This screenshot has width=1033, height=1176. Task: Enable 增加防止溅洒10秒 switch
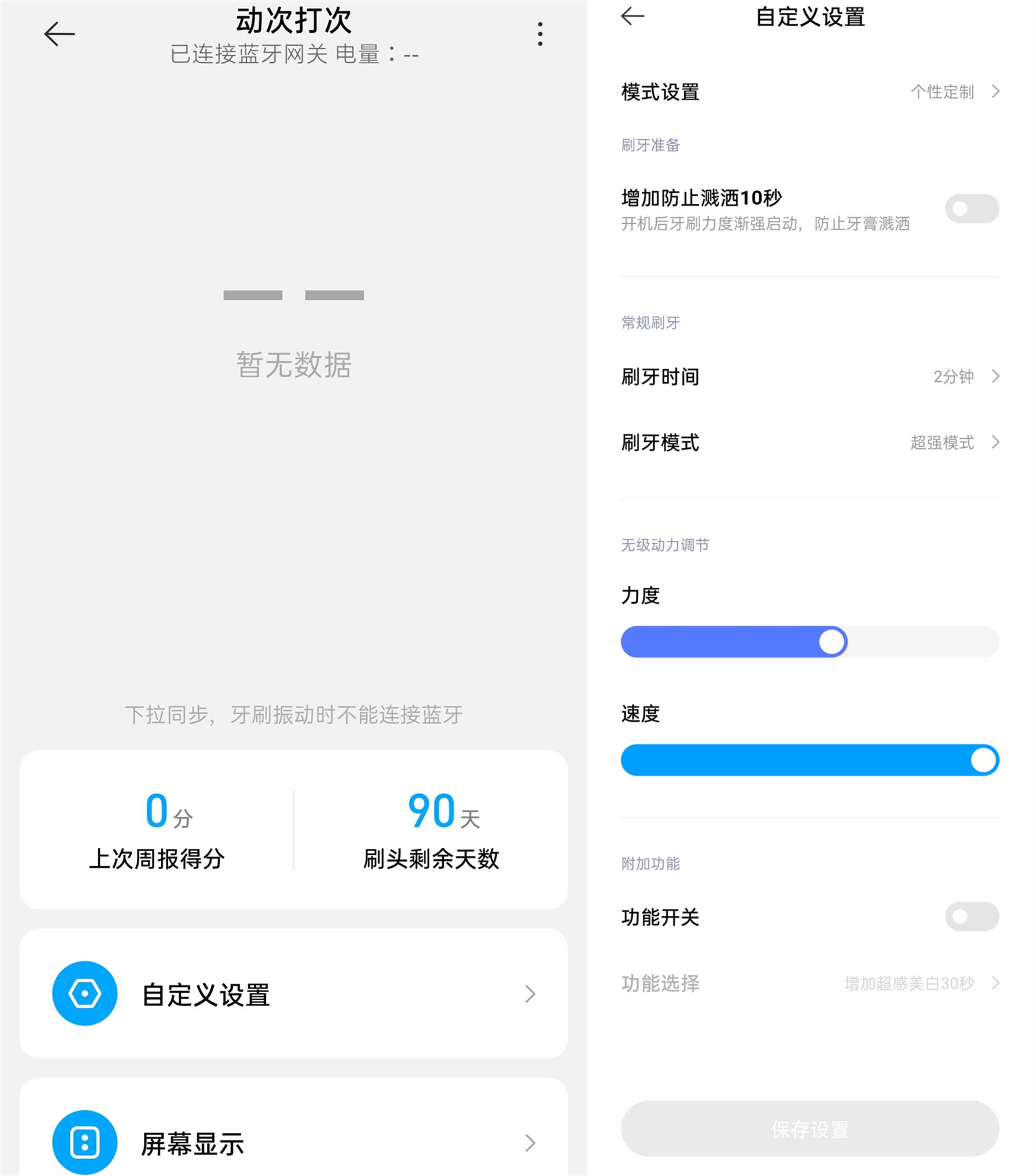[971, 208]
